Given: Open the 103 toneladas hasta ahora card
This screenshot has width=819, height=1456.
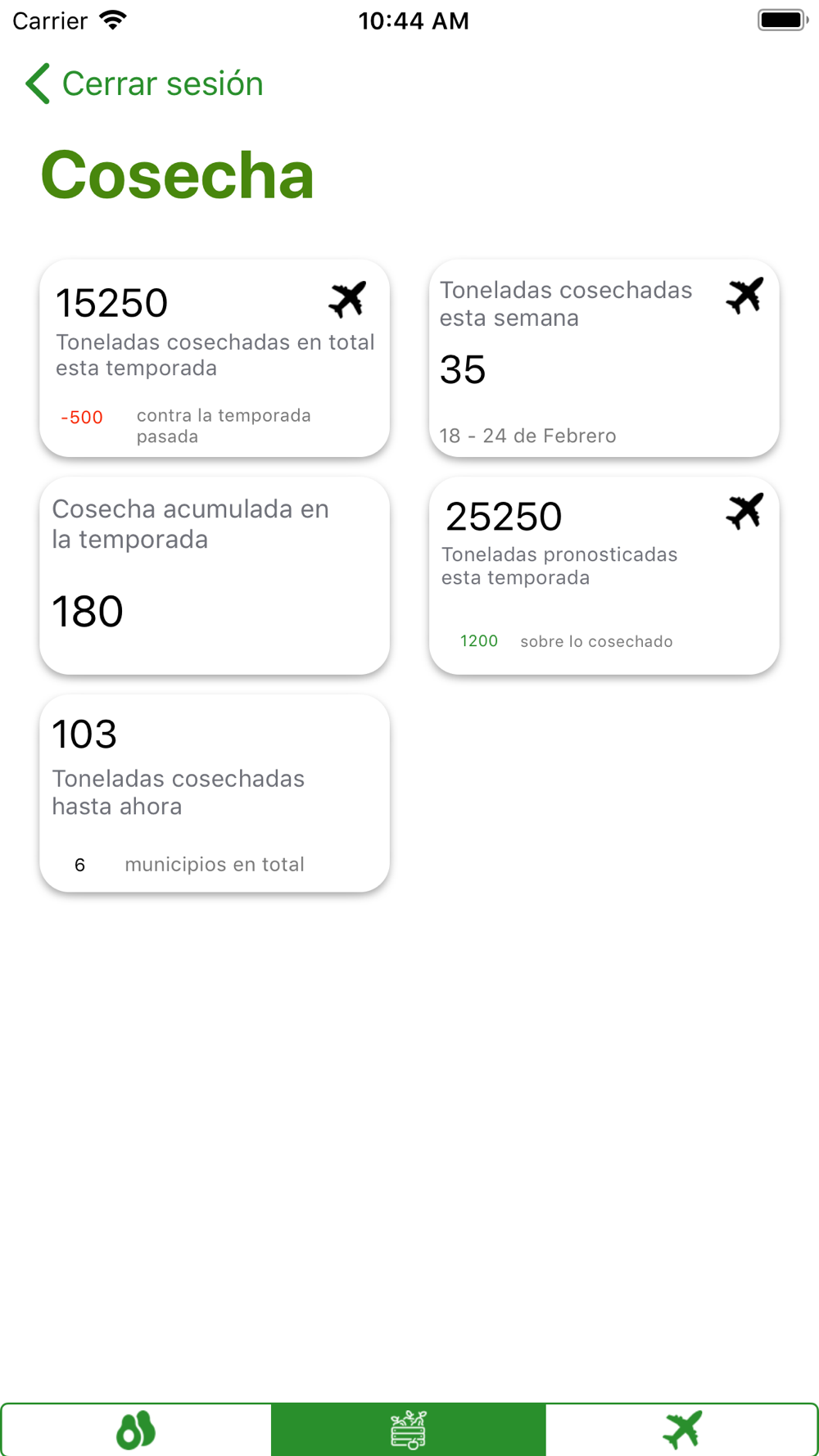Looking at the screenshot, I should [x=215, y=794].
